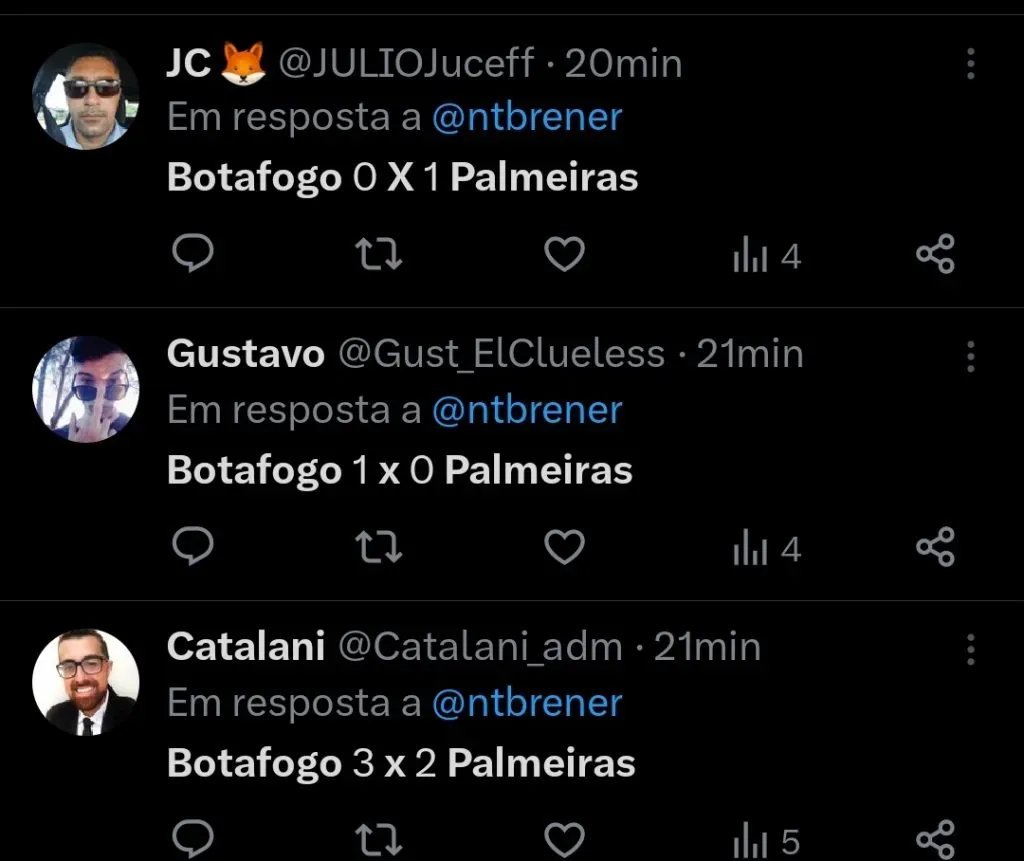Open overflow menu on Gustavo's tweet
Screen dimensions: 1024x861
coord(970,356)
